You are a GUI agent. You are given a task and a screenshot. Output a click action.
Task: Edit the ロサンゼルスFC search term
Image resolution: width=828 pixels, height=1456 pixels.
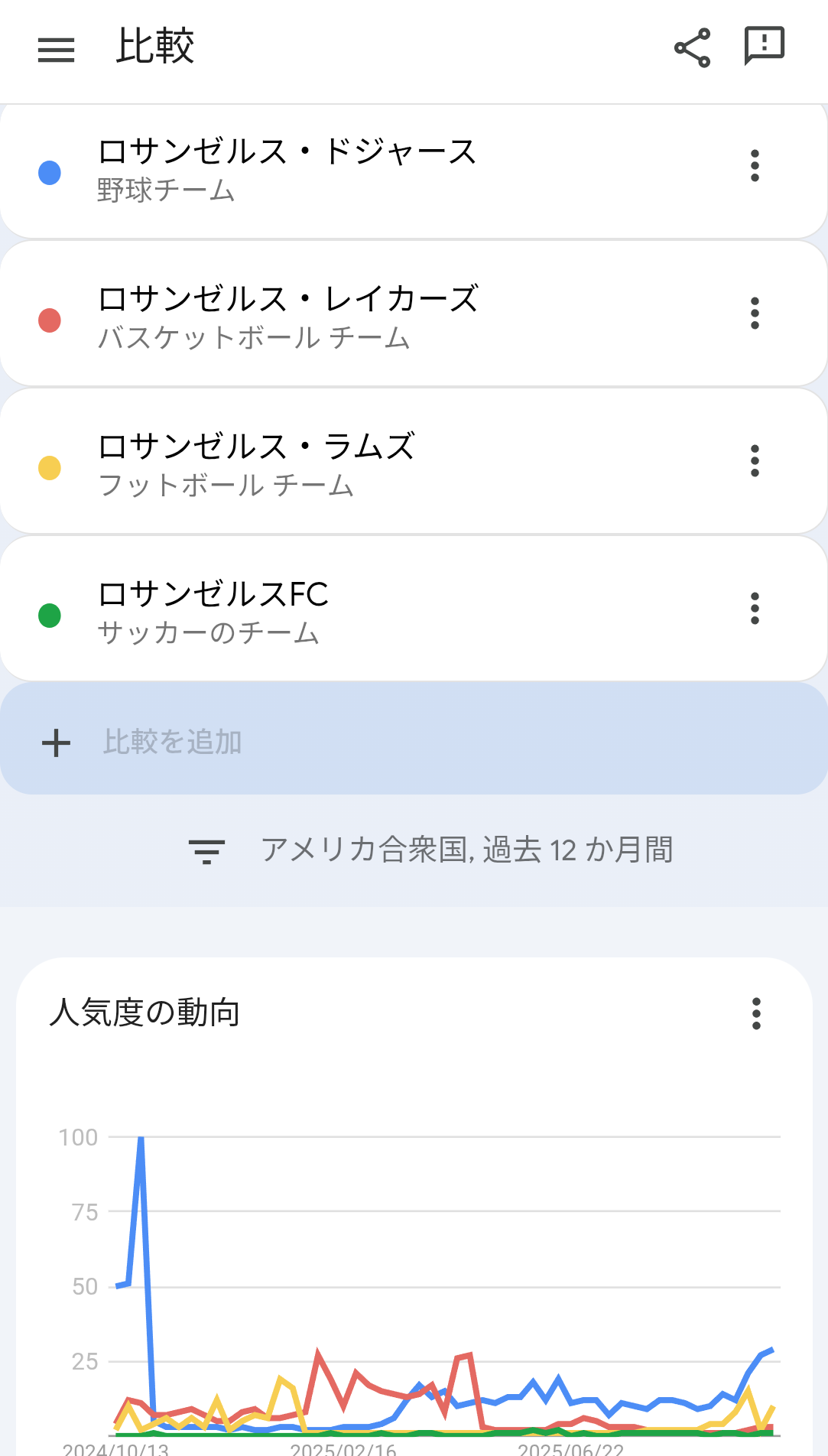(213, 594)
